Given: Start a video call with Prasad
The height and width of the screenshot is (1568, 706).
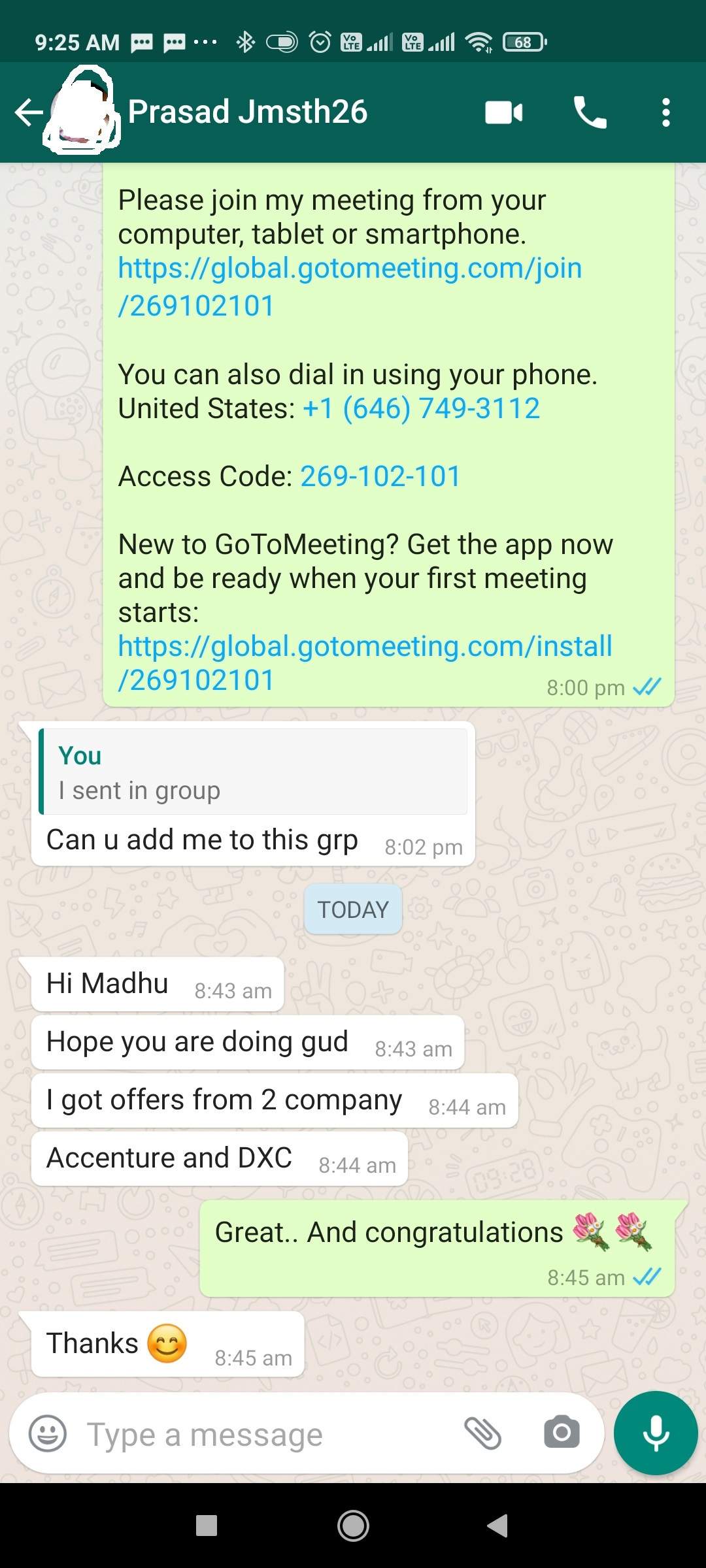Looking at the screenshot, I should tap(503, 112).
